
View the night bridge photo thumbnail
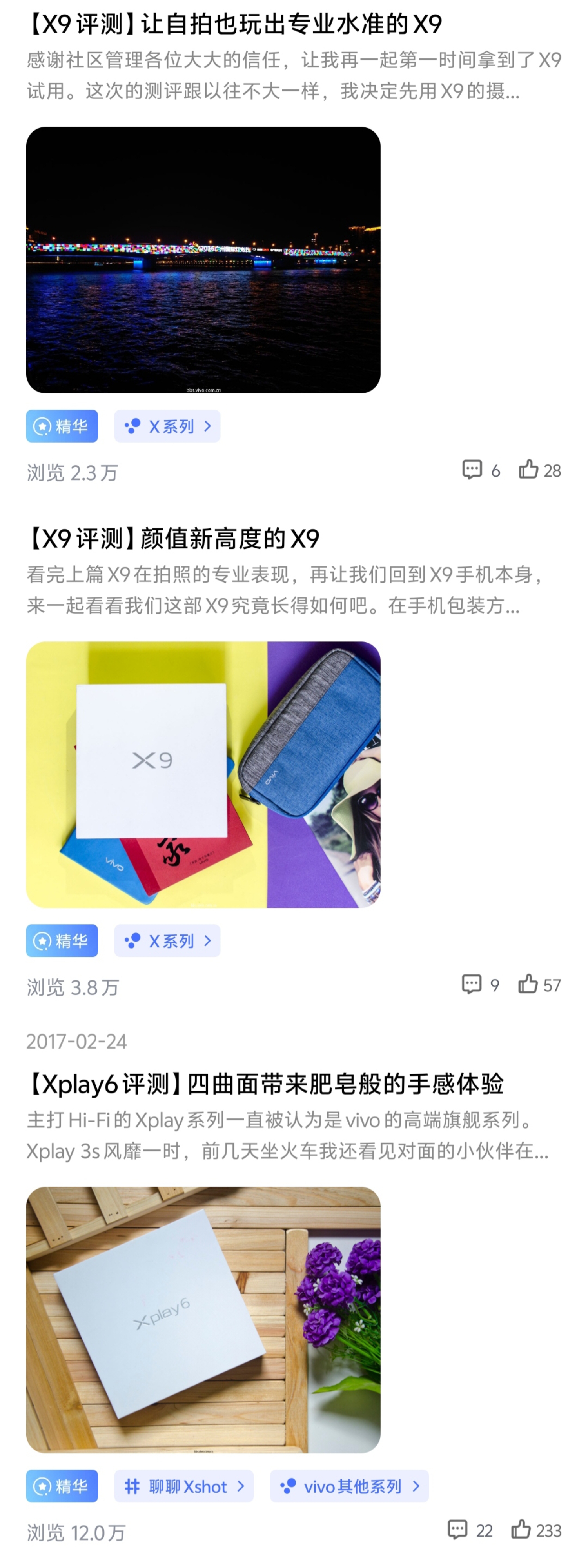203,260
